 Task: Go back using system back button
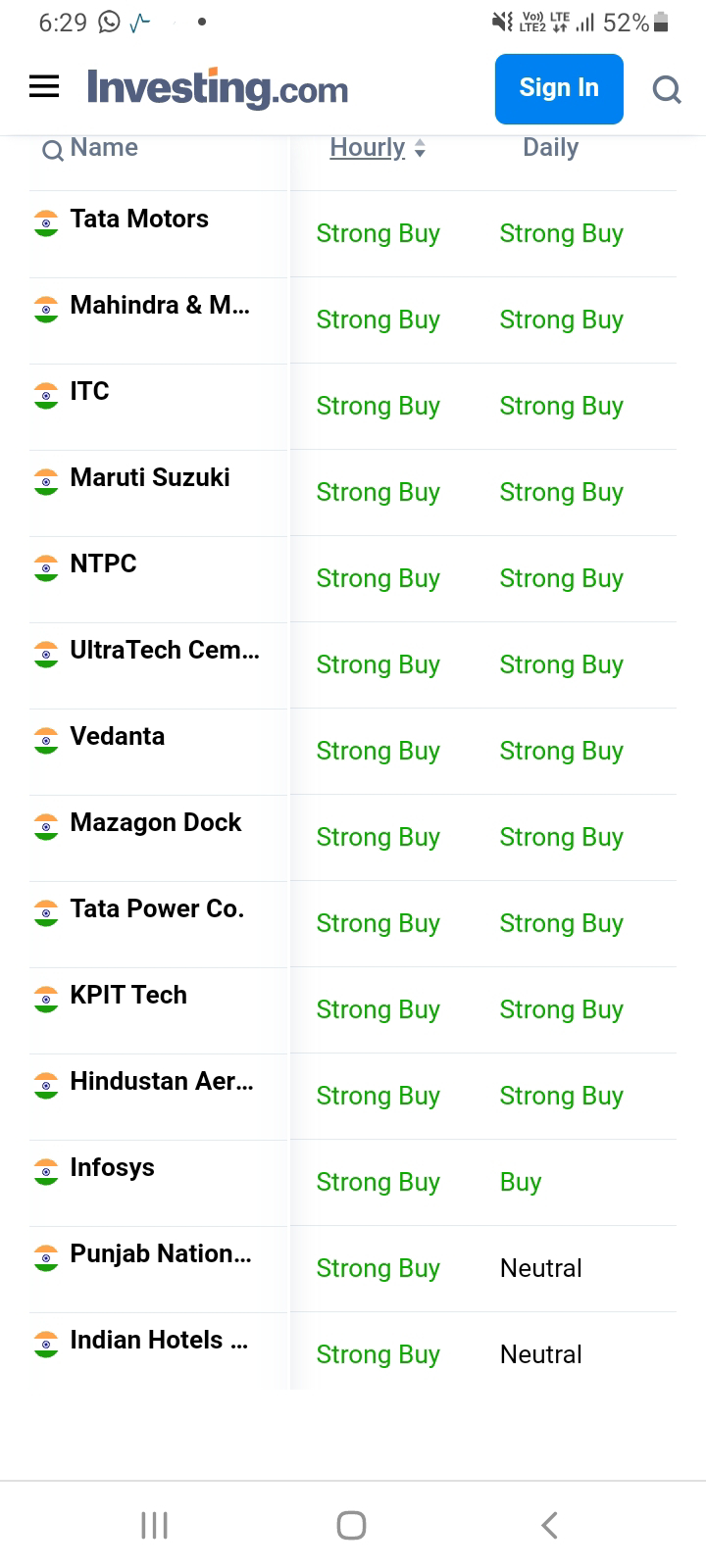click(x=549, y=1525)
